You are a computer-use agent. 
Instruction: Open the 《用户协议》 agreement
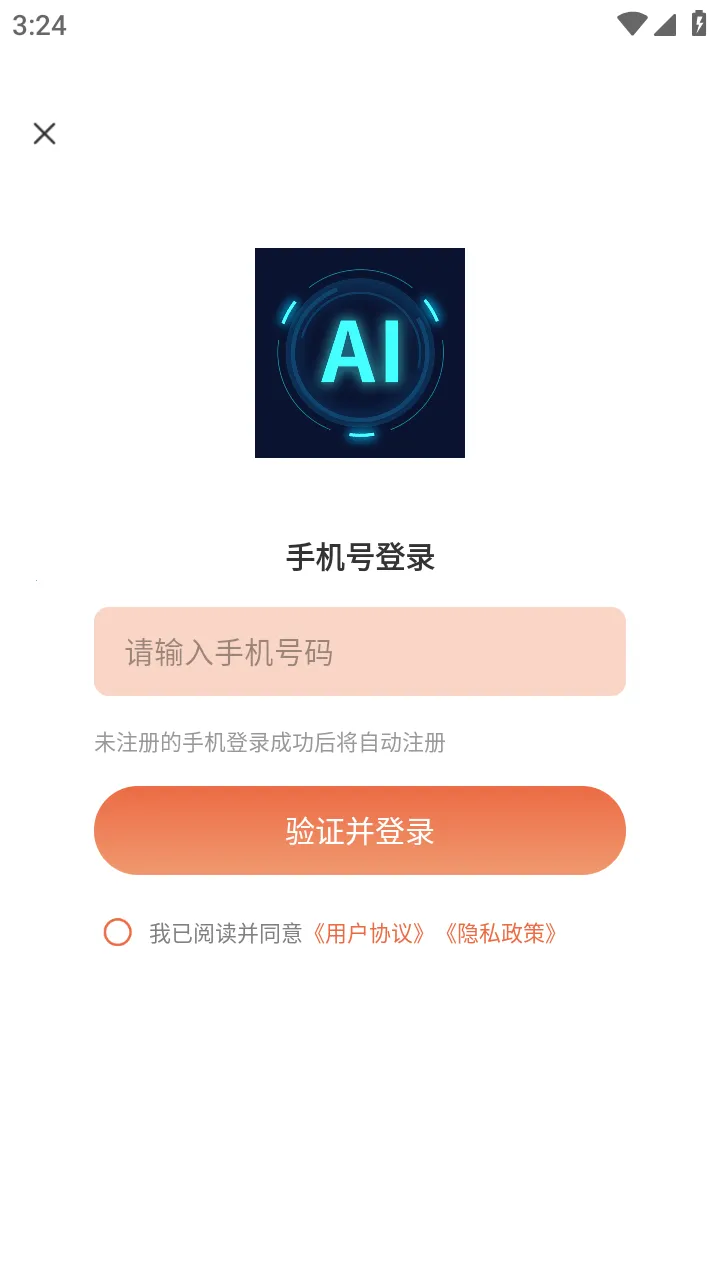371,931
